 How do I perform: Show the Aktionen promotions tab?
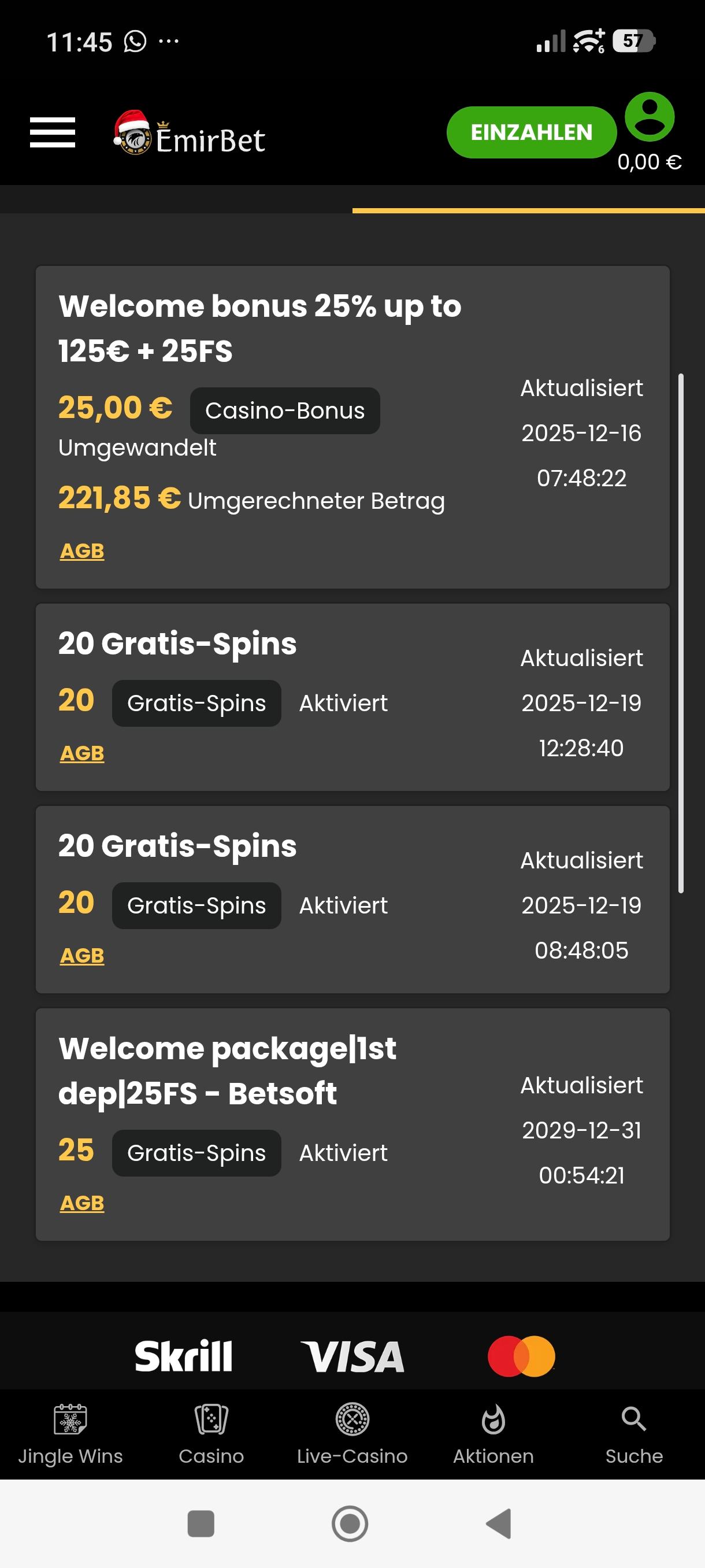[493, 1434]
